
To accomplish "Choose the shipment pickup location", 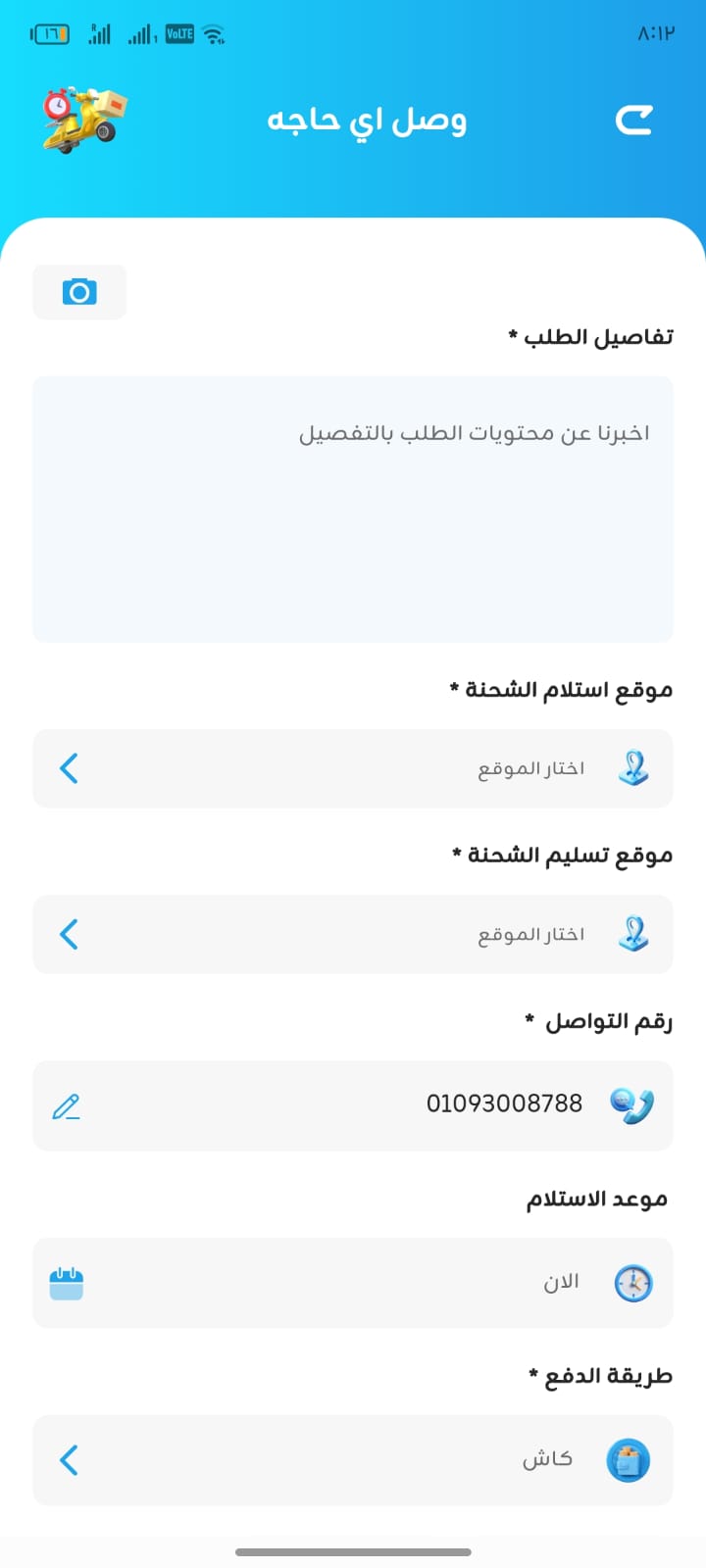I will click(353, 768).
